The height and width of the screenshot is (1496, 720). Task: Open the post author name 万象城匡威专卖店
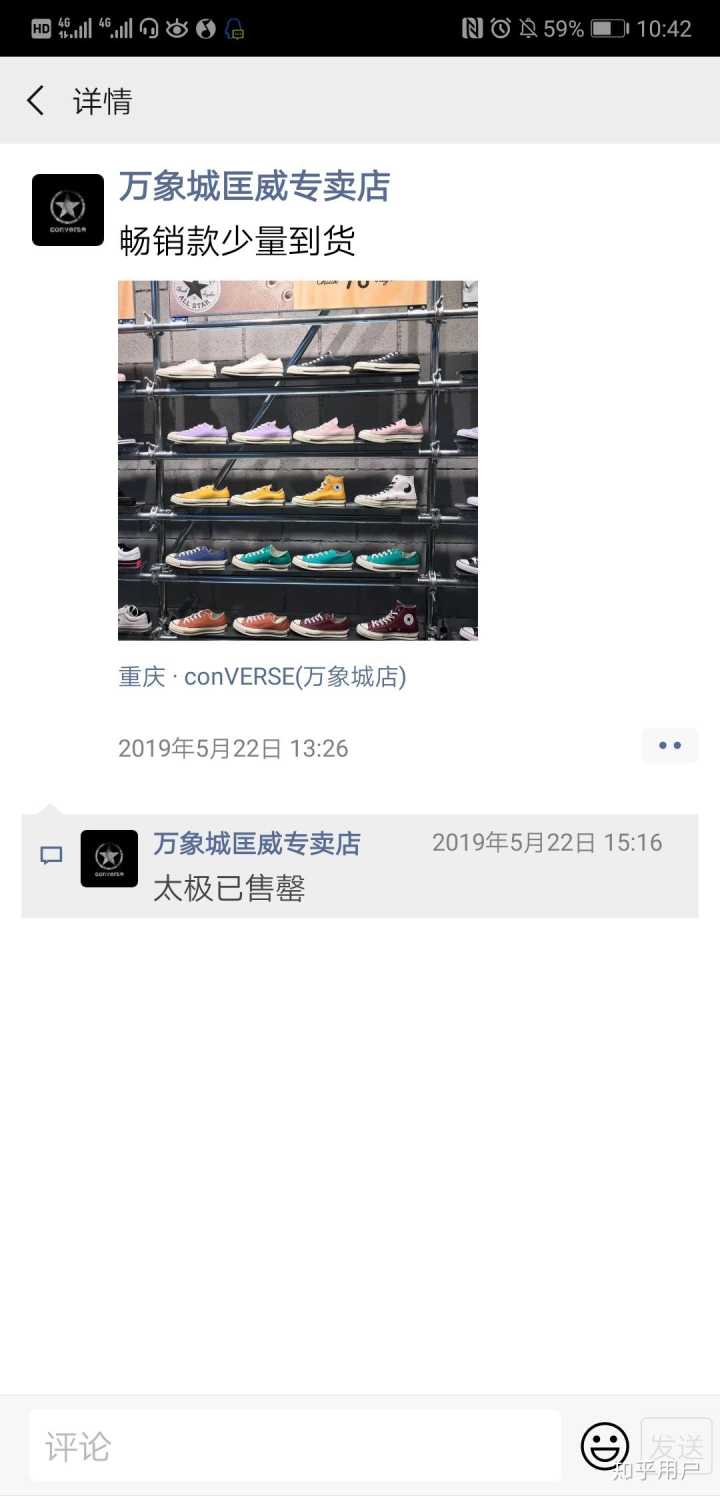(x=254, y=187)
